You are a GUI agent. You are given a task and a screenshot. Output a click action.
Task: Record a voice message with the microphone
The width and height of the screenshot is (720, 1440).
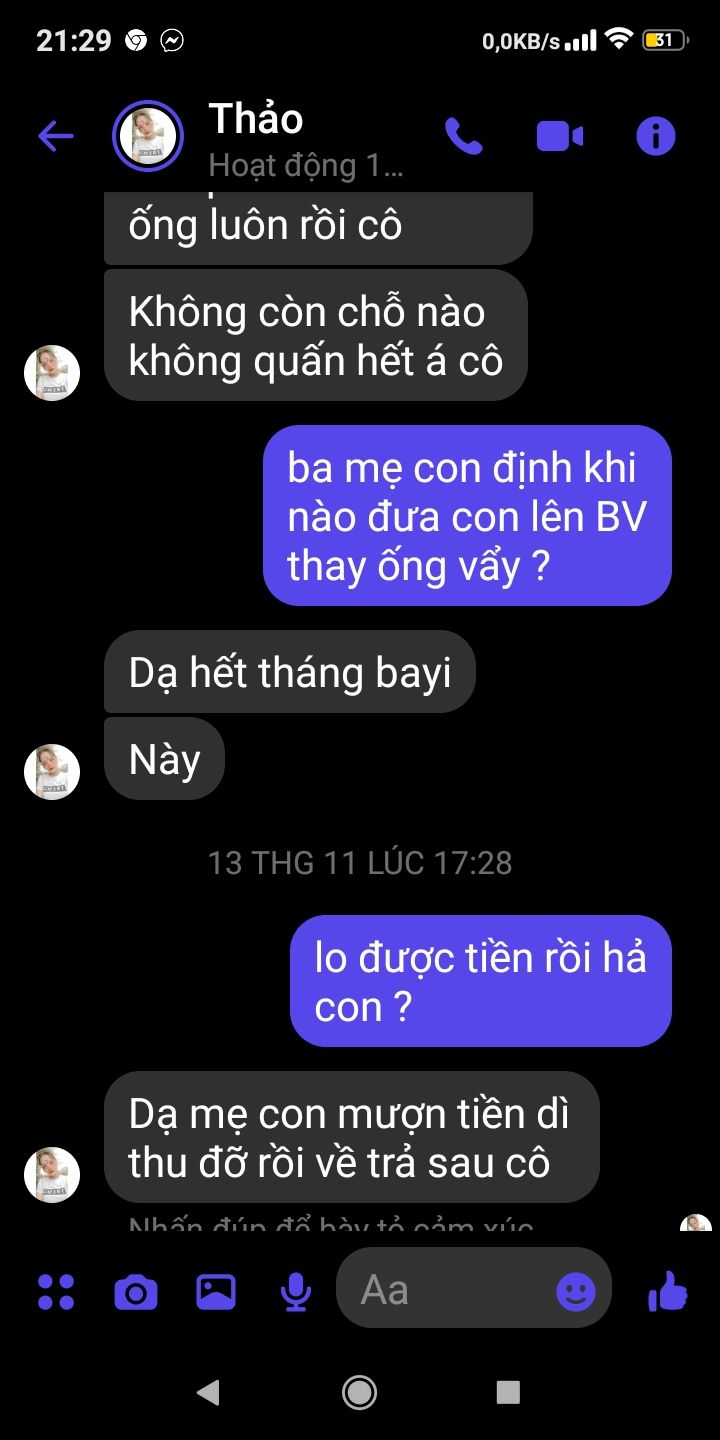coord(295,1292)
